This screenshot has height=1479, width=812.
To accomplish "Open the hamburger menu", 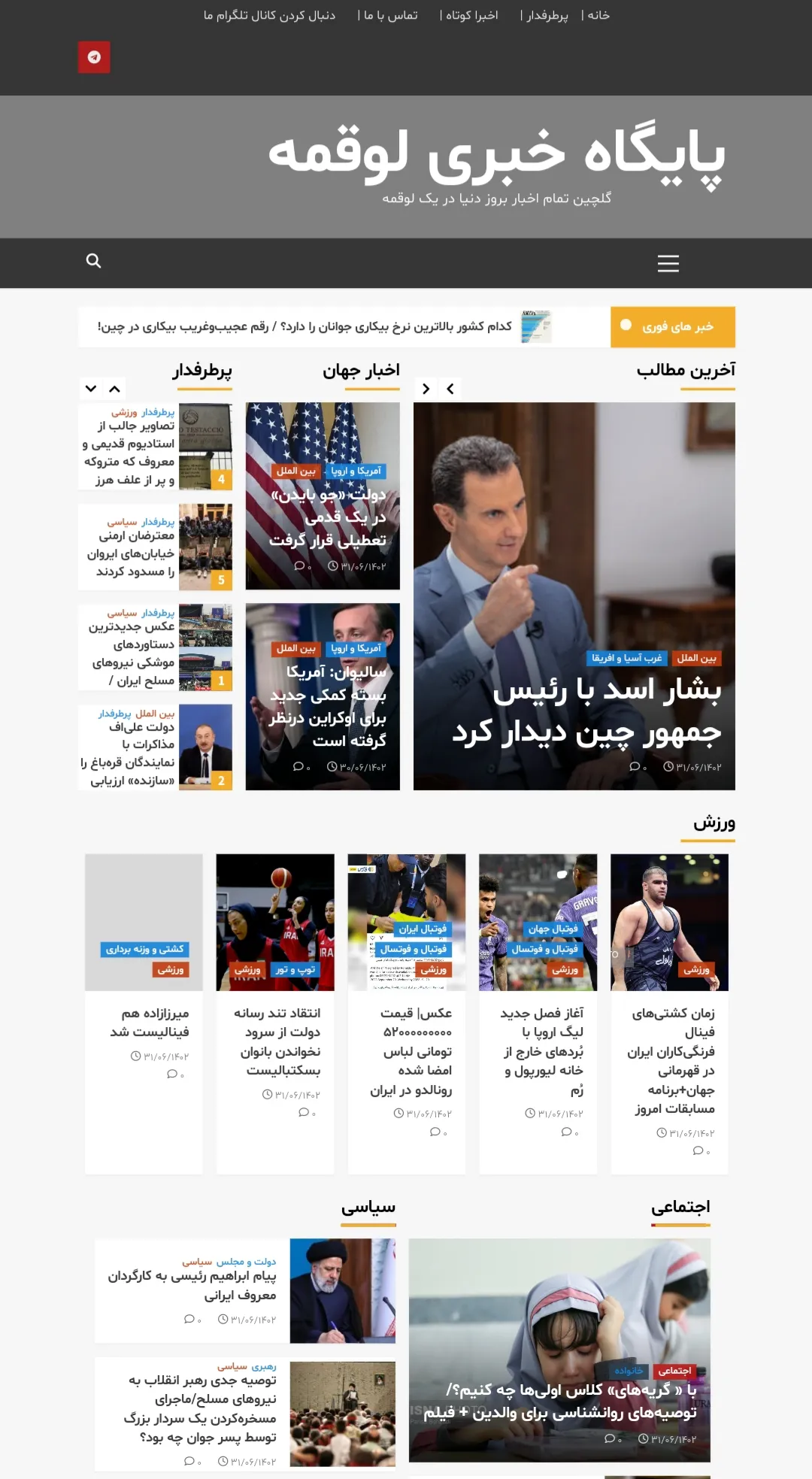I will [668, 263].
